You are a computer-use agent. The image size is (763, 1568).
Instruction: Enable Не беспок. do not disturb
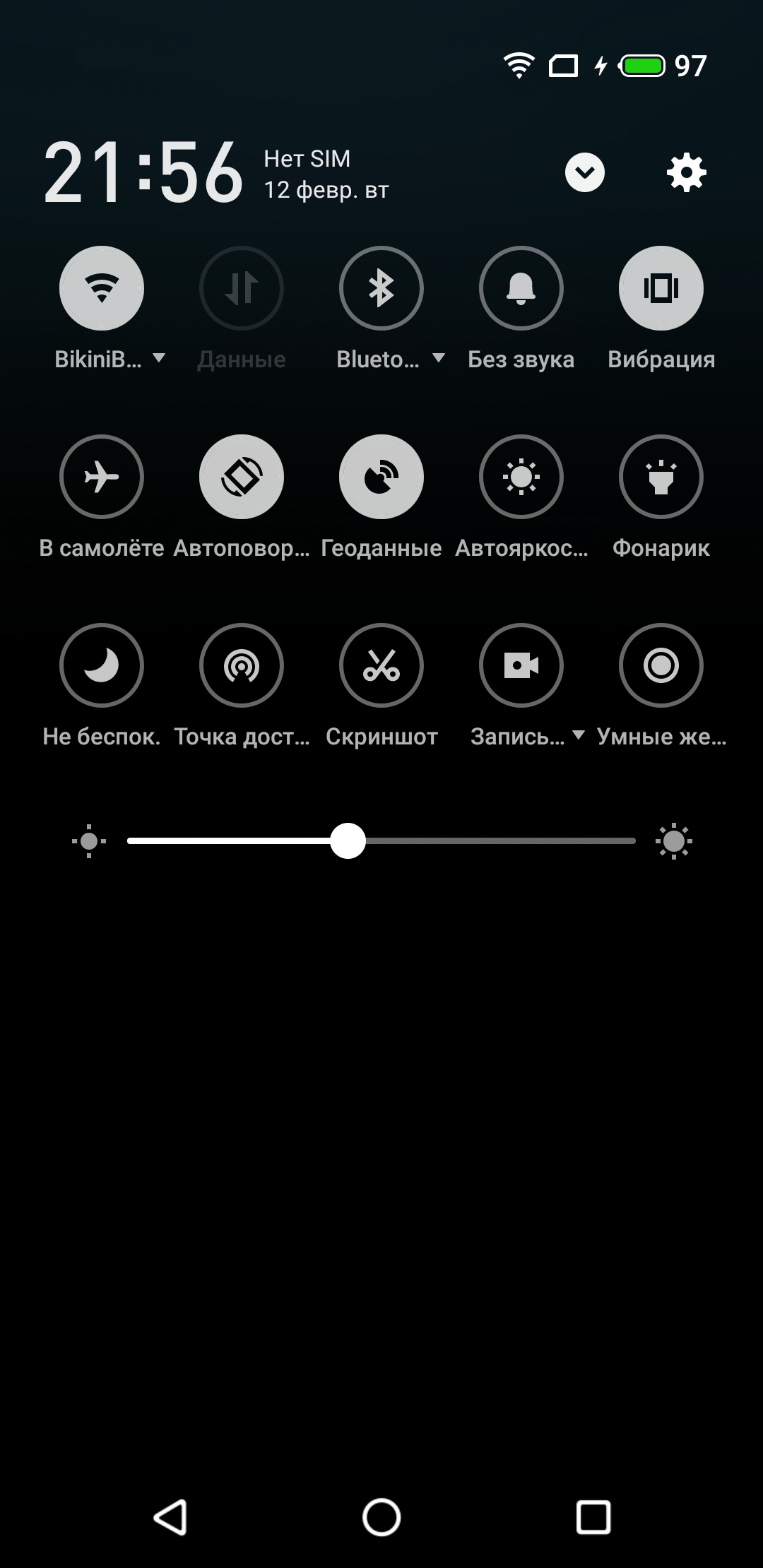[x=102, y=665]
